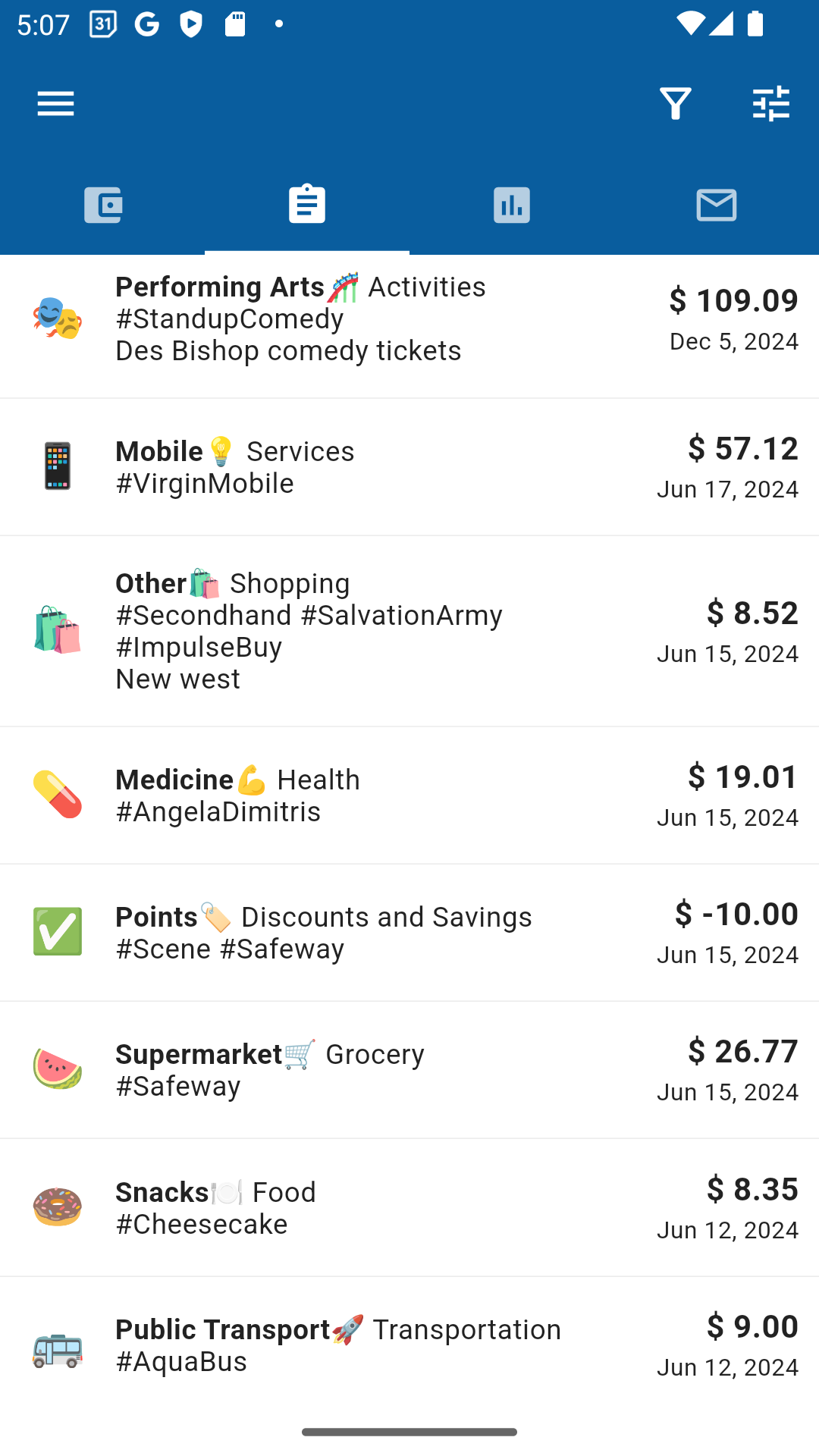Viewport: 819px width, 1456px height.
Task: Open the Mobile #VirginMobile transaction
Action: (x=409, y=467)
